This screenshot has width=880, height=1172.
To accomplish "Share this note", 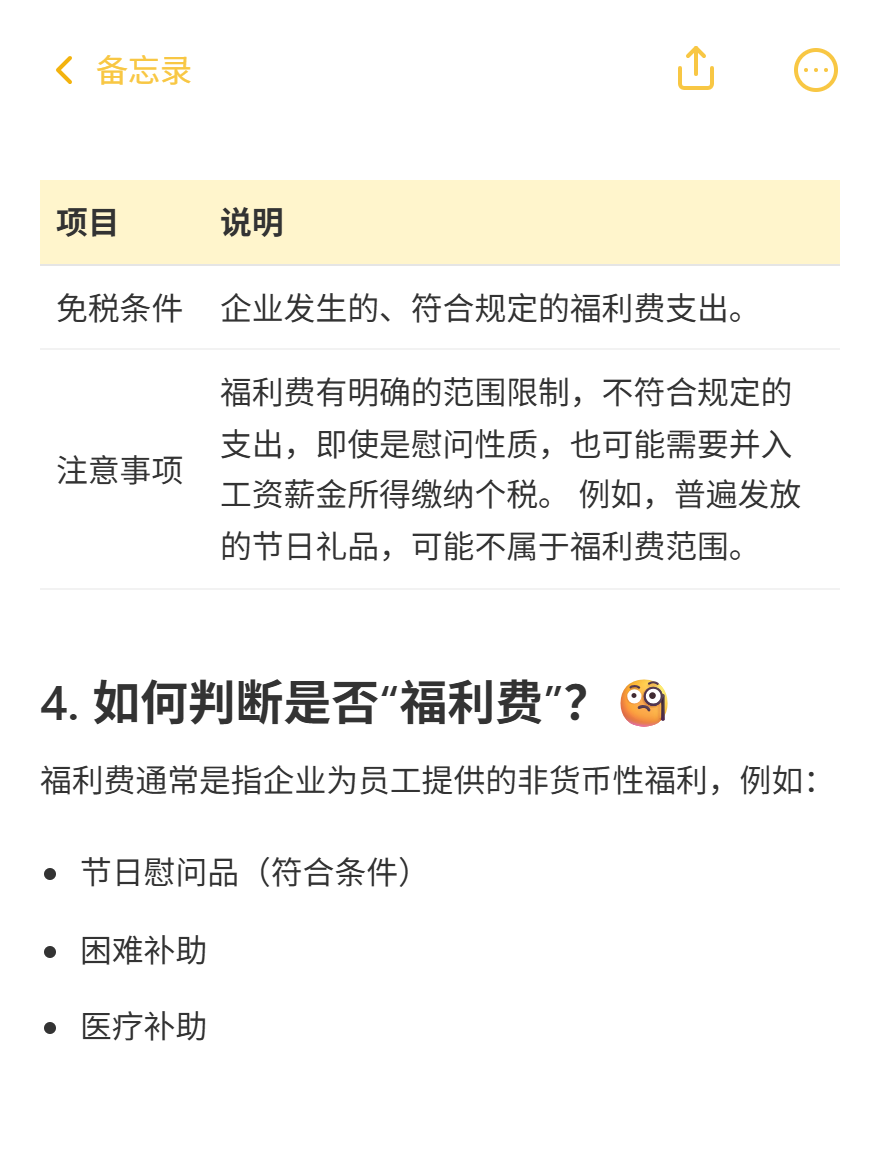I will click(x=695, y=70).
